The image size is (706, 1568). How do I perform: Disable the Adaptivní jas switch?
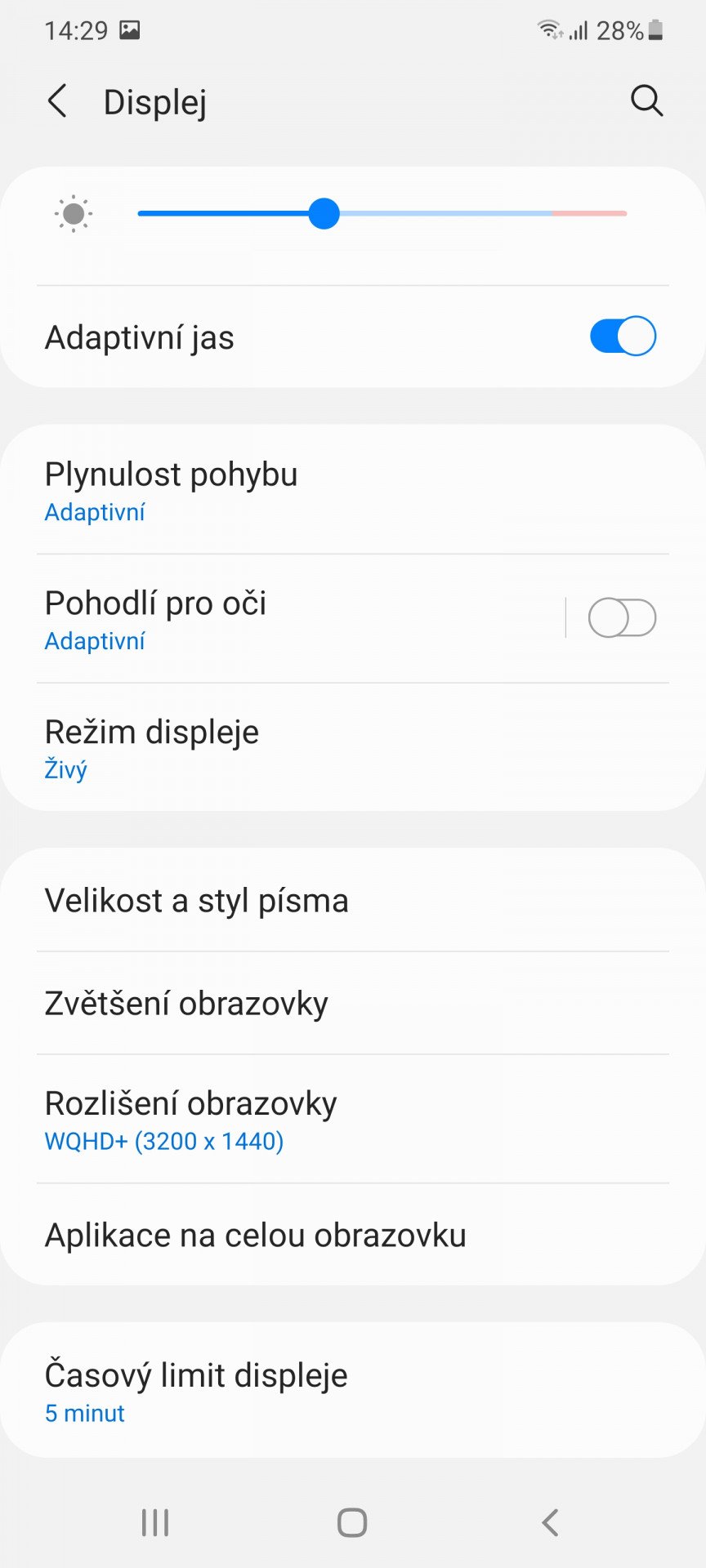(x=623, y=336)
